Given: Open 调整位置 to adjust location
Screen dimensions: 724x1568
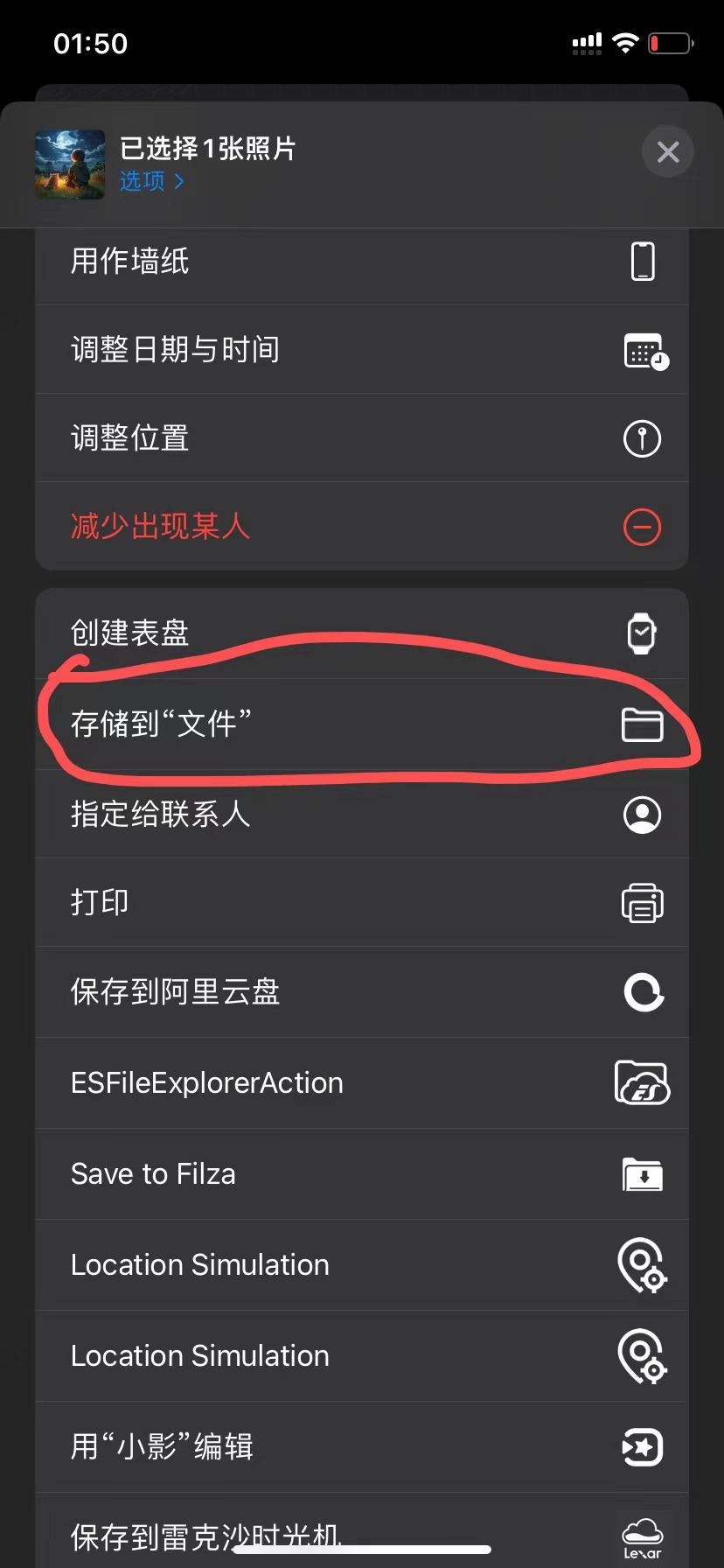Looking at the screenshot, I should pos(361,438).
